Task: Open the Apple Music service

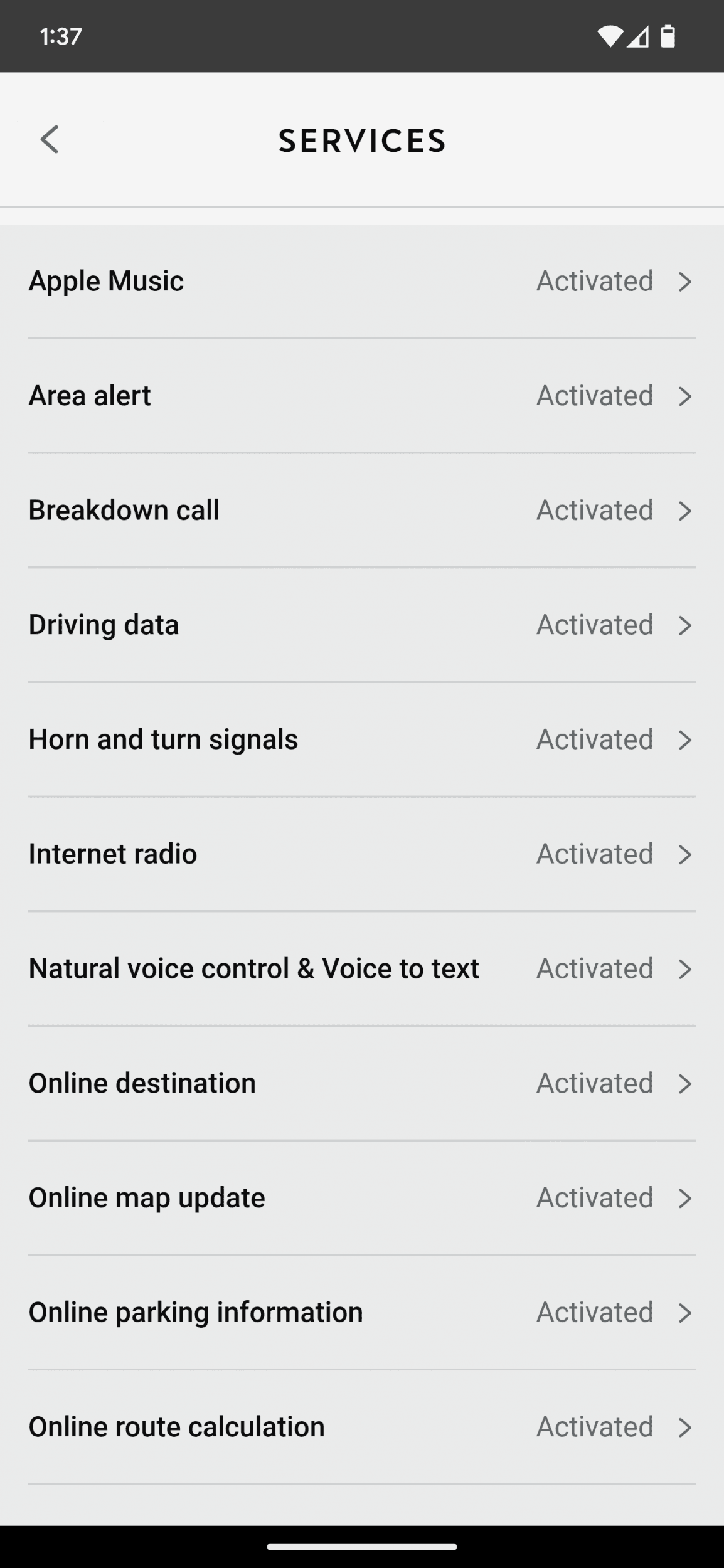Action: click(361, 281)
